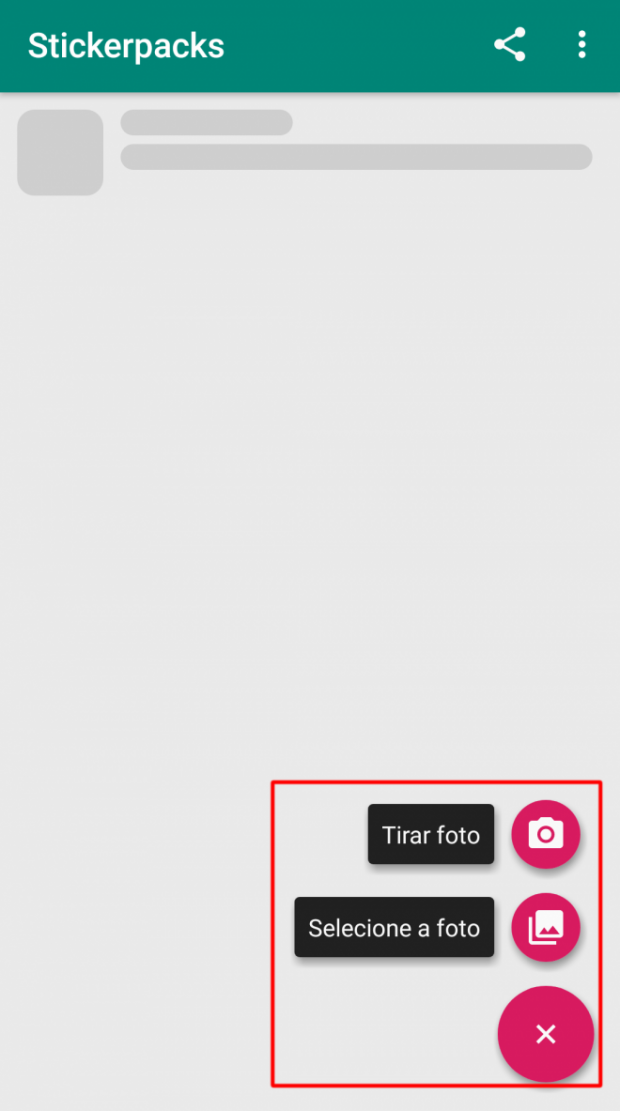Tap the 'Tirar foto' label
The image size is (620, 1111).
point(431,835)
